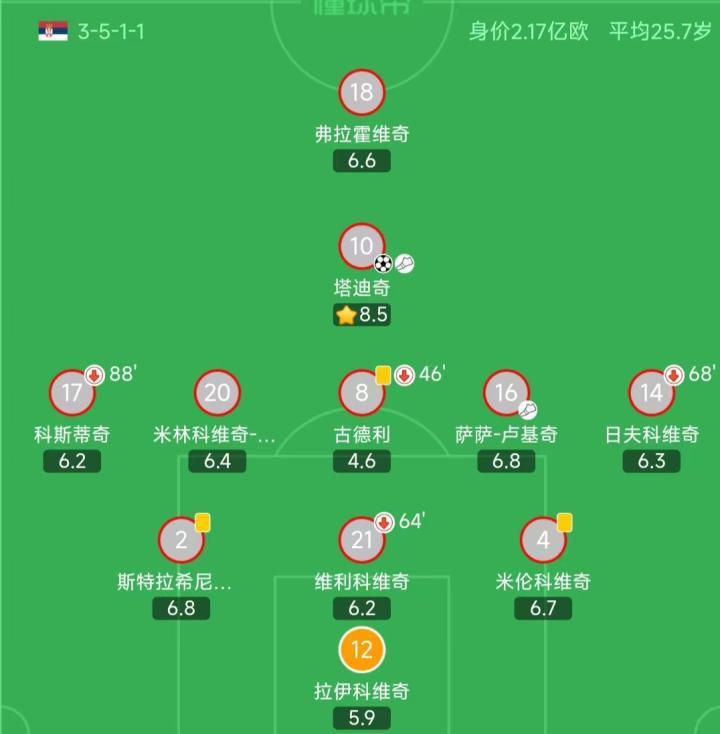Open number 20 米林科维奇 details
This screenshot has height=734, width=720.
(217, 393)
